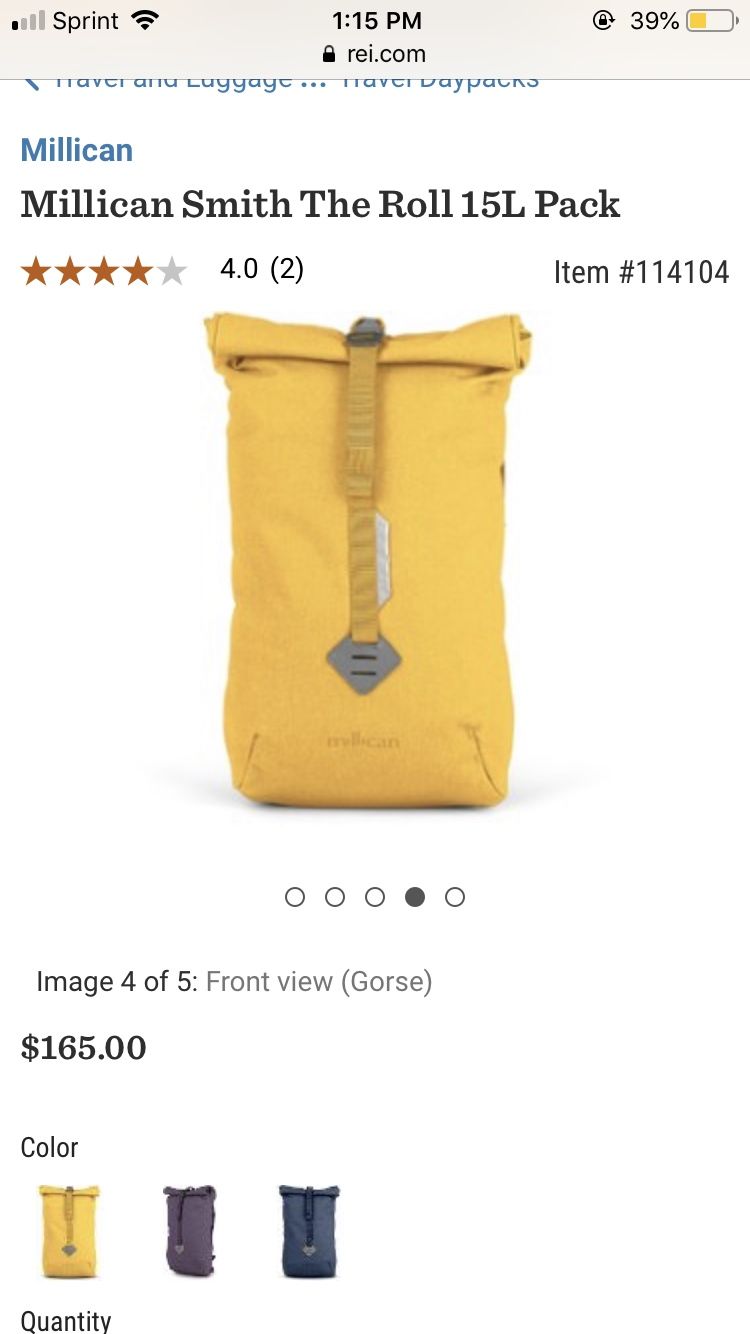Image resolution: width=750 pixels, height=1334 pixels.
Task: Open the Millican brand link
Action: pos(77,151)
